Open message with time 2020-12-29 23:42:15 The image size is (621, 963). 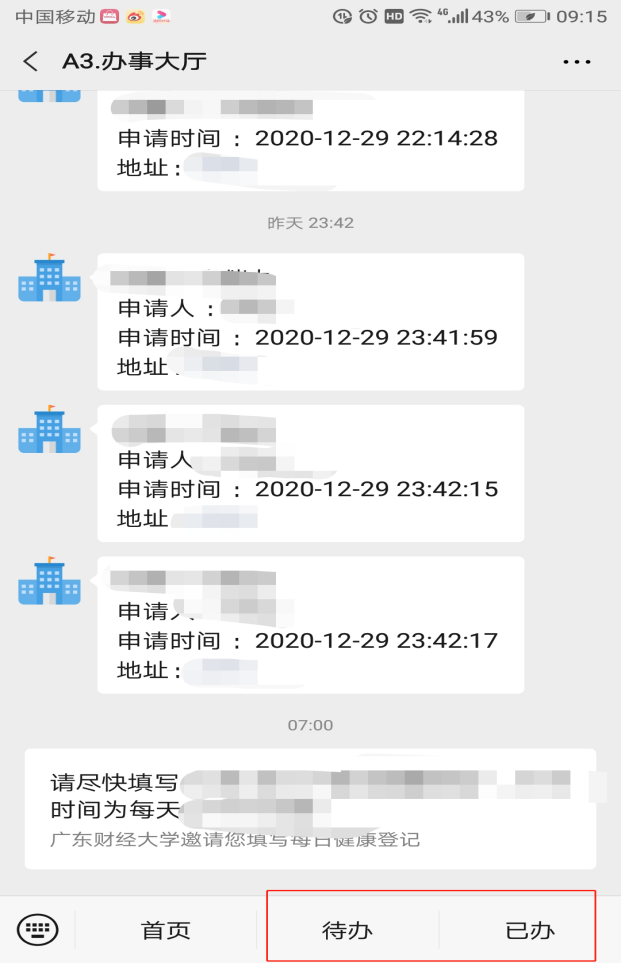(310, 474)
